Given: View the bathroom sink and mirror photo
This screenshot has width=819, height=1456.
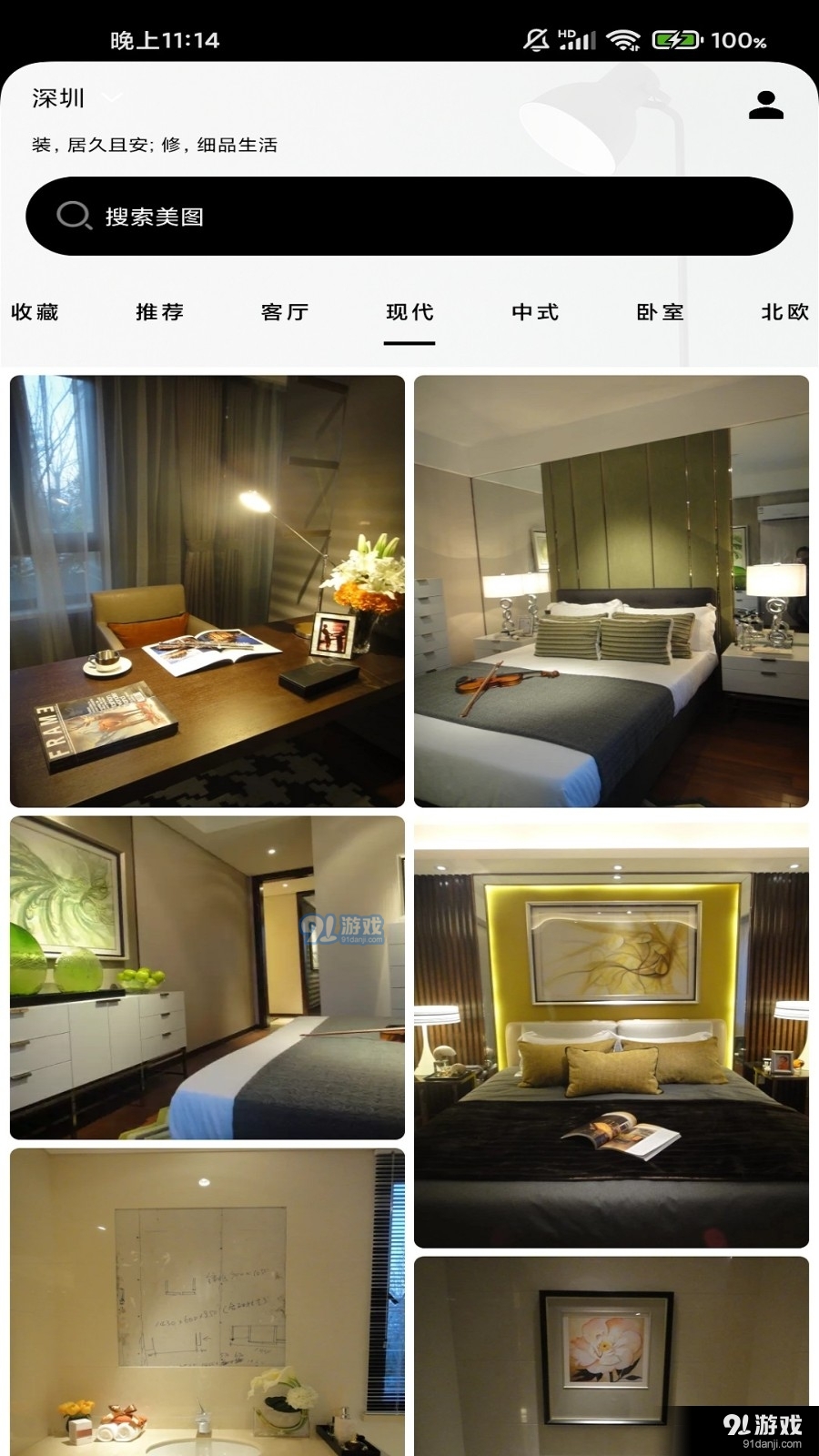Looking at the screenshot, I should (x=207, y=1301).
